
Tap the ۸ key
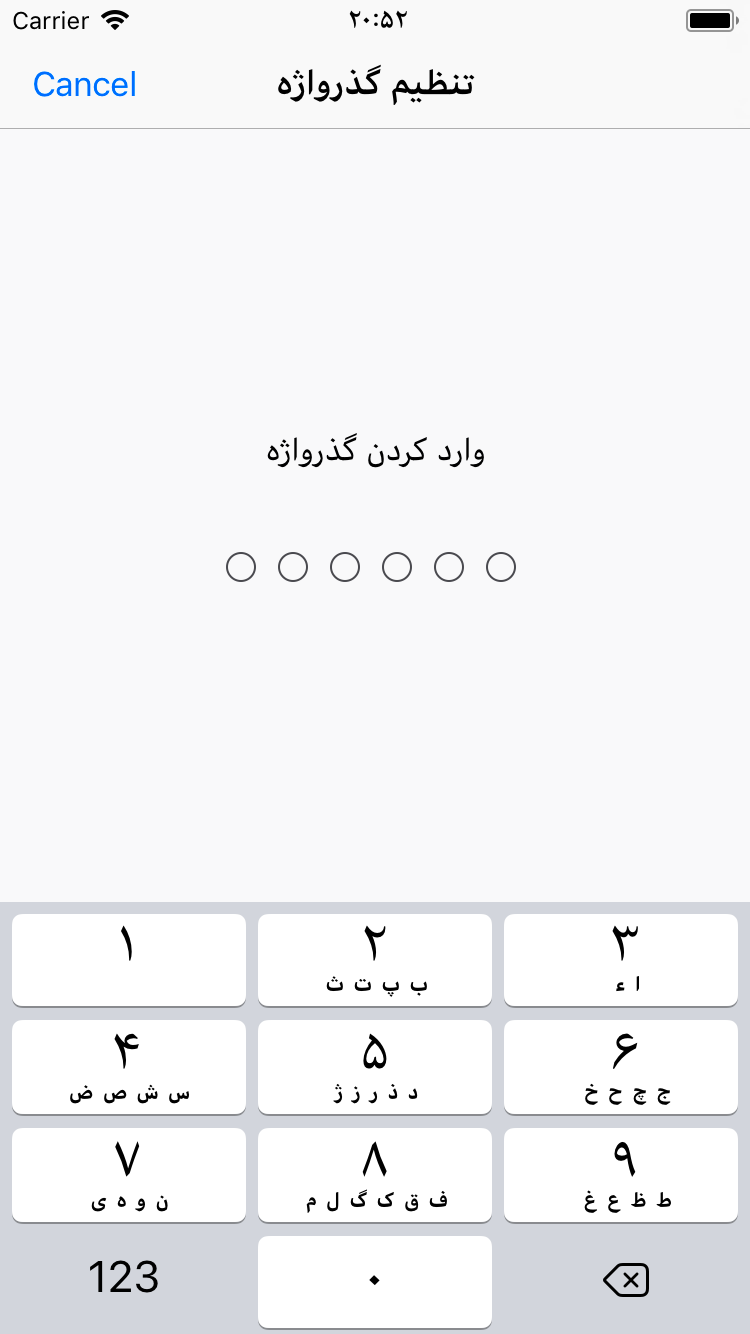pos(374,1175)
